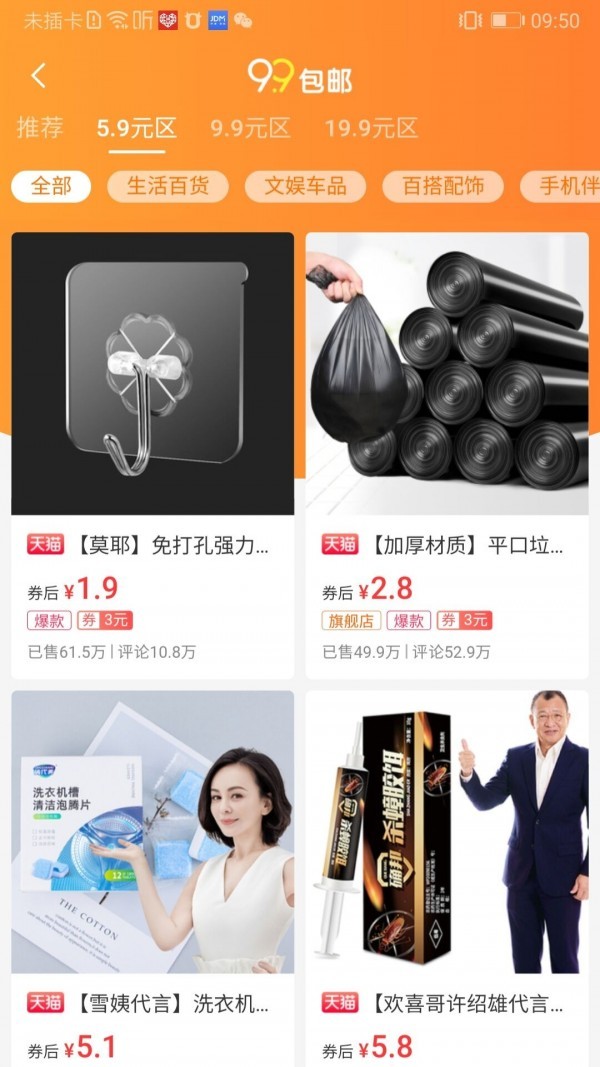Viewport: 600px width, 1067px height.
Task: Go back using the top arrow
Action: pos(39,76)
